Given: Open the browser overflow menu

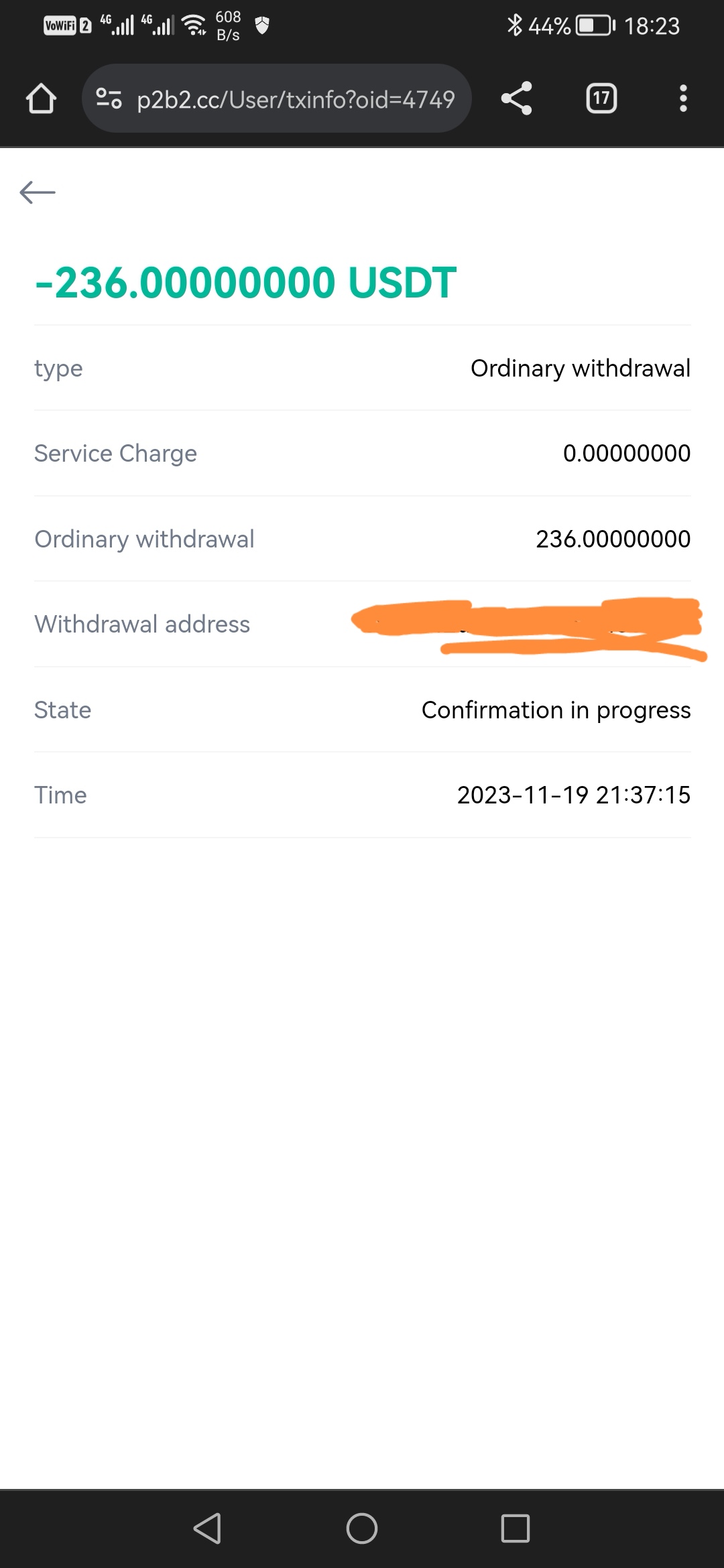Looking at the screenshot, I should (x=682, y=99).
